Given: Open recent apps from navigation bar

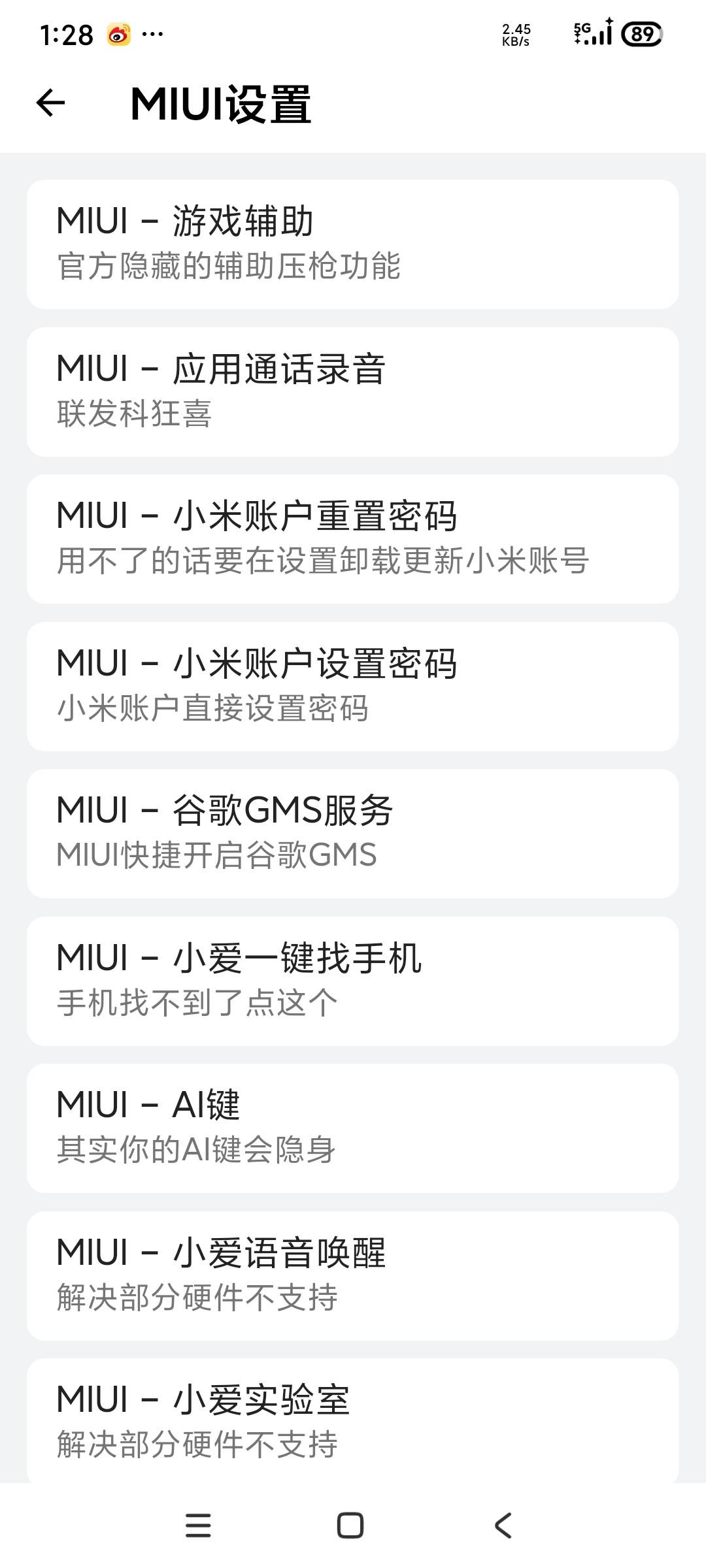Looking at the screenshot, I should click(x=198, y=1526).
